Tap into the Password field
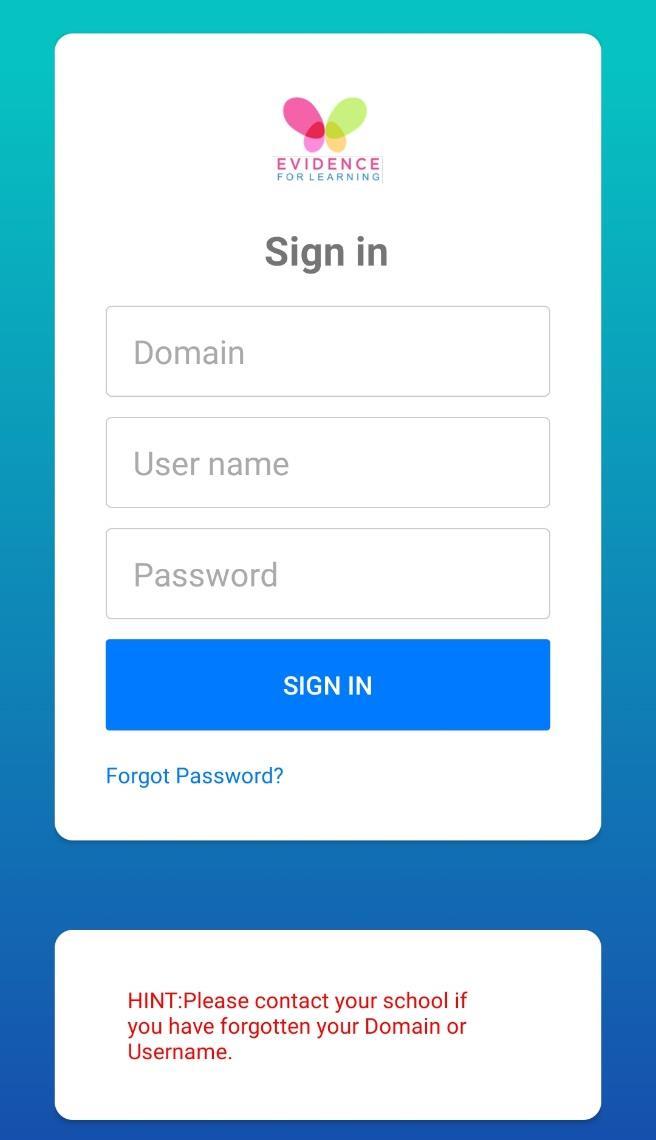The height and width of the screenshot is (1140, 656). pos(327,574)
